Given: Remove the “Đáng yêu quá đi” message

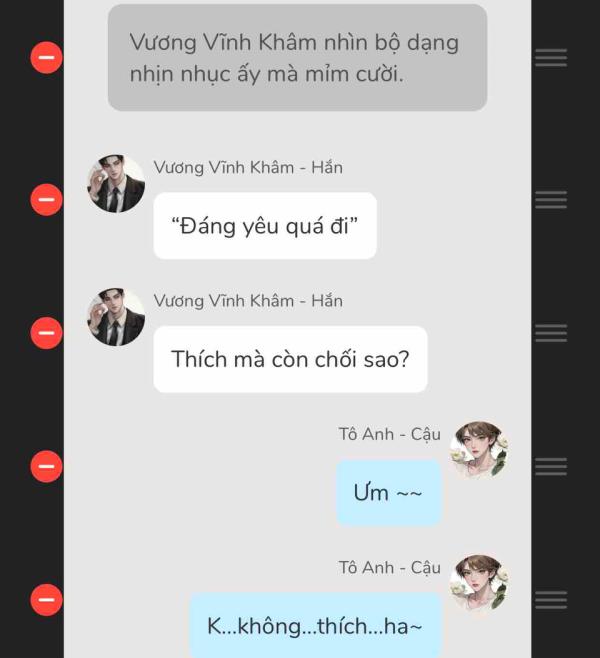Looking at the screenshot, I should 46,200.
